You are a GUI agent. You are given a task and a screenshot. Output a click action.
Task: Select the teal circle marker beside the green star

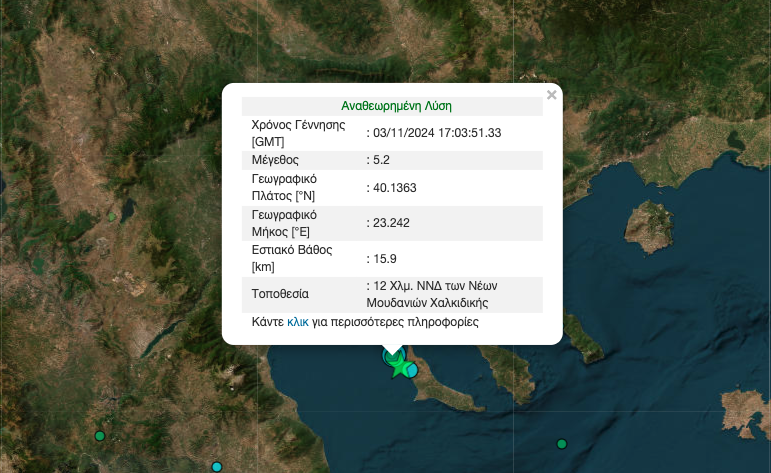[412, 371]
